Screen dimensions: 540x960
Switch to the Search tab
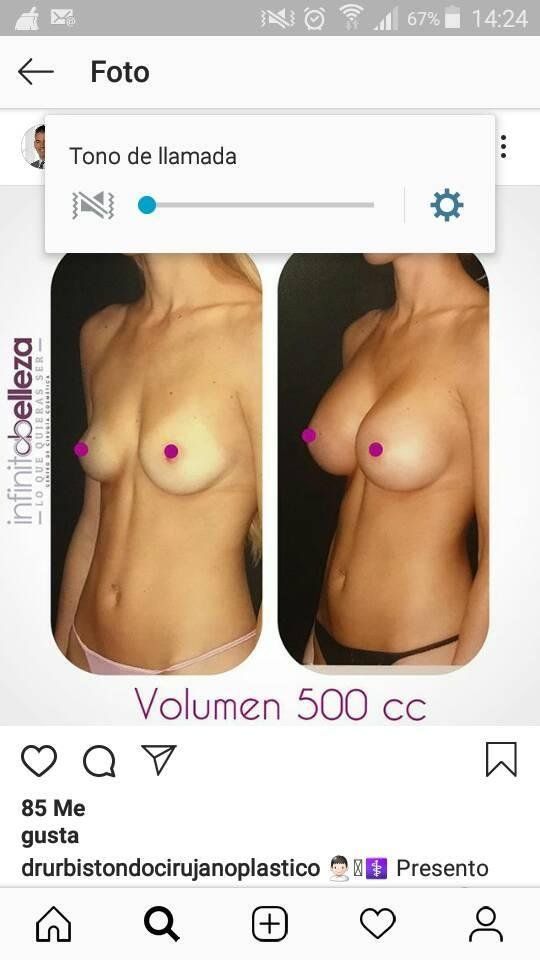(162, 924)
